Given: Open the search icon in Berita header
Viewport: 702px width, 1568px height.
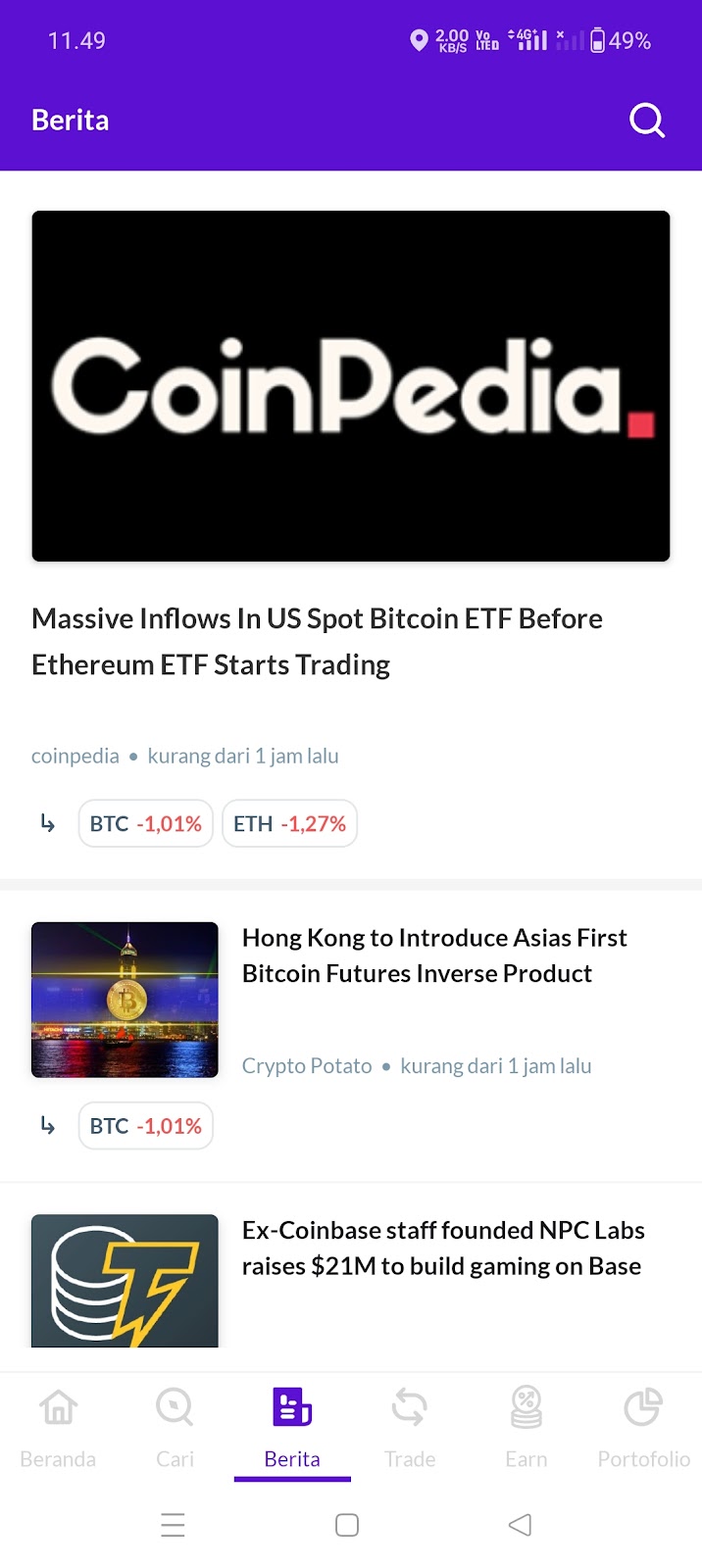Looking at the screenshot, I should click(x=647, y=121).
